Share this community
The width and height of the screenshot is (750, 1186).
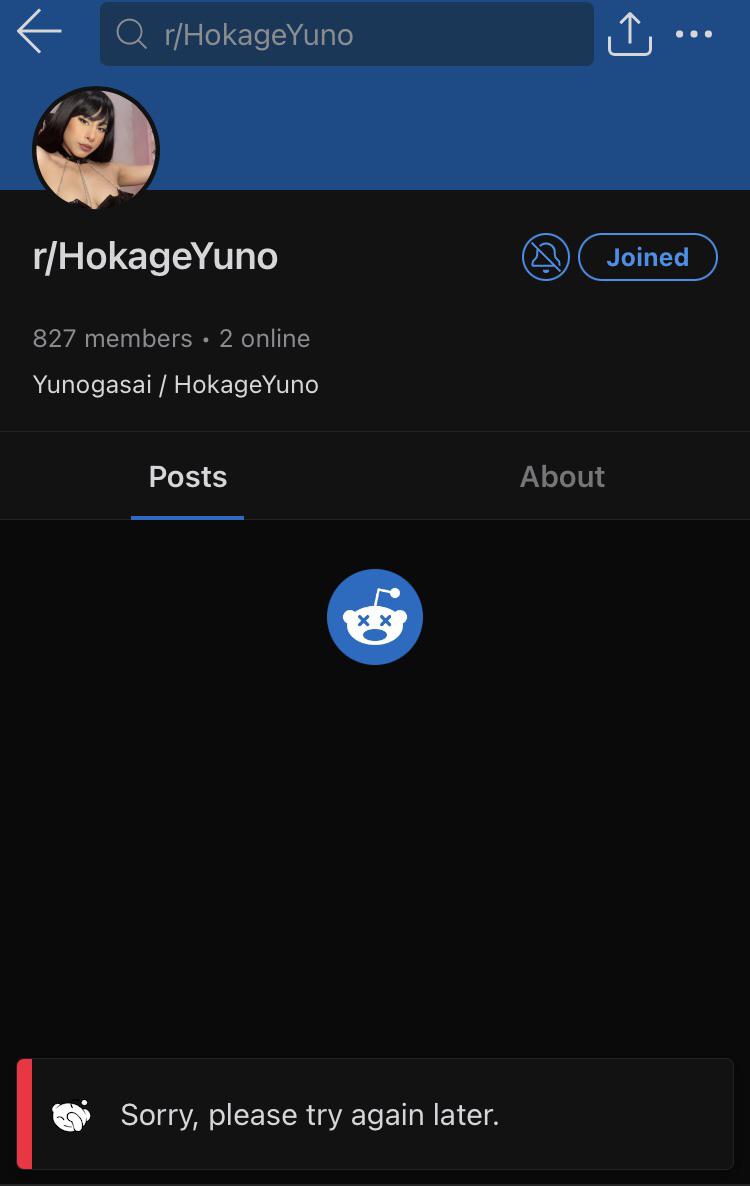pos(629,34)
